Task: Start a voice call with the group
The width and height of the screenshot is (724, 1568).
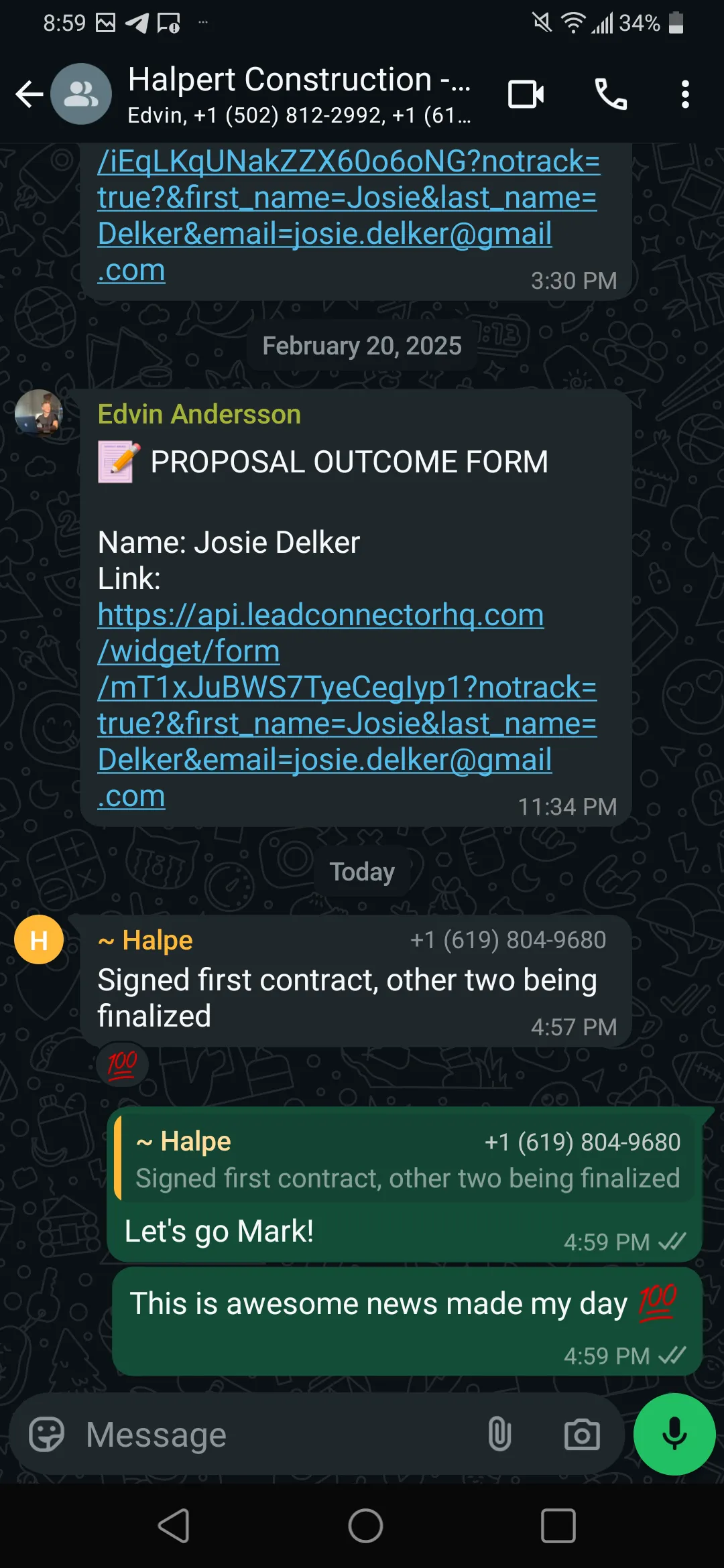Action: 611,94
